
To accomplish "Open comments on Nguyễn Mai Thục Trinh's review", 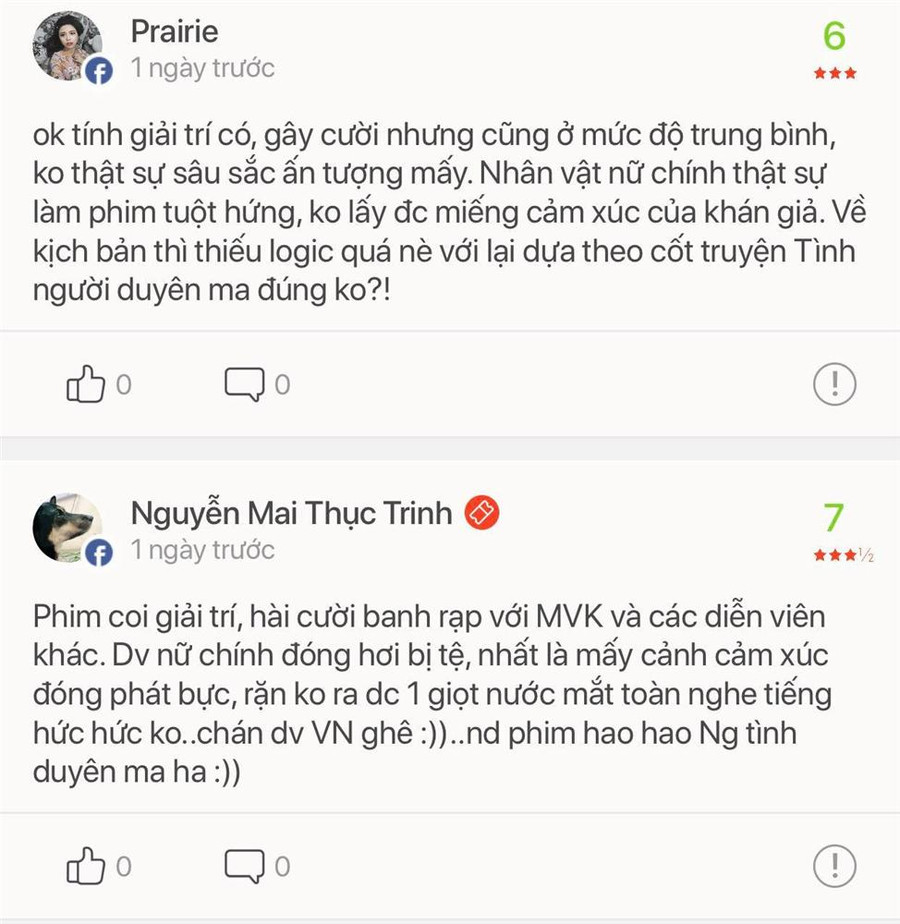I will [244, 865].
